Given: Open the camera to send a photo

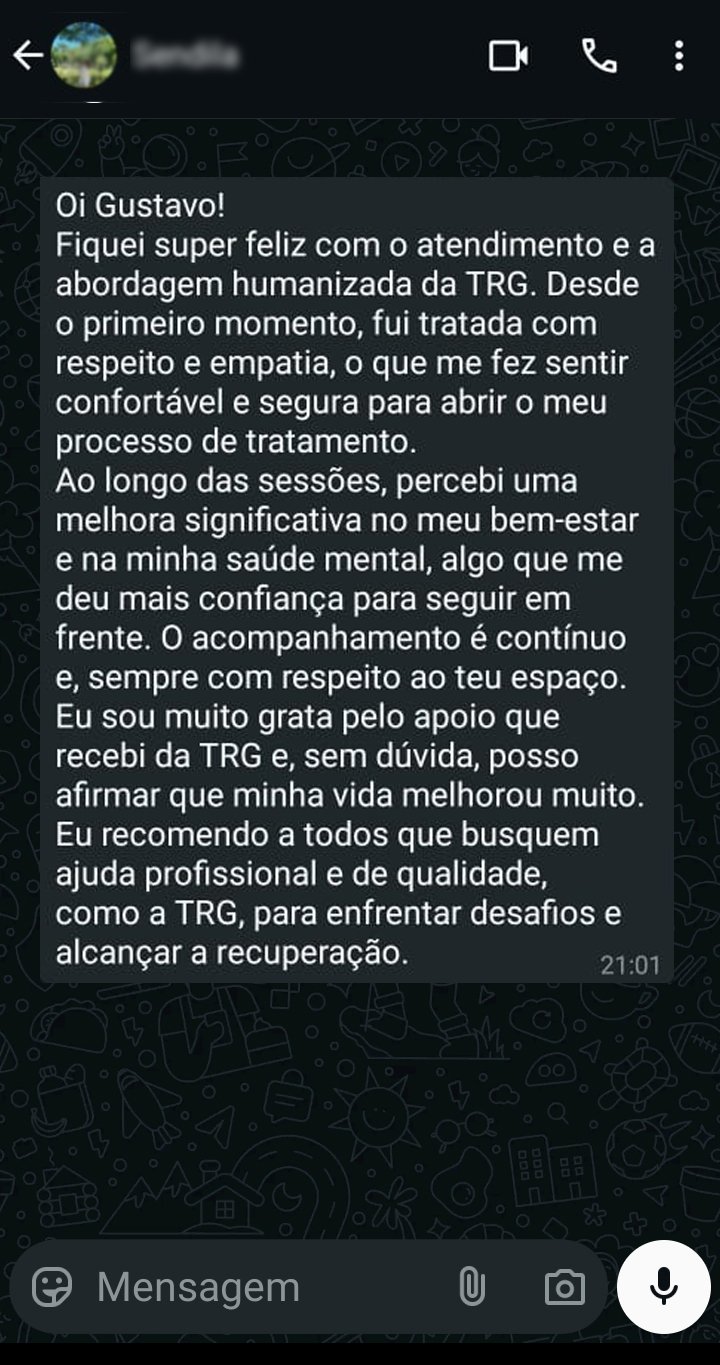Looking at the screenshot, I should (564, 1287).
